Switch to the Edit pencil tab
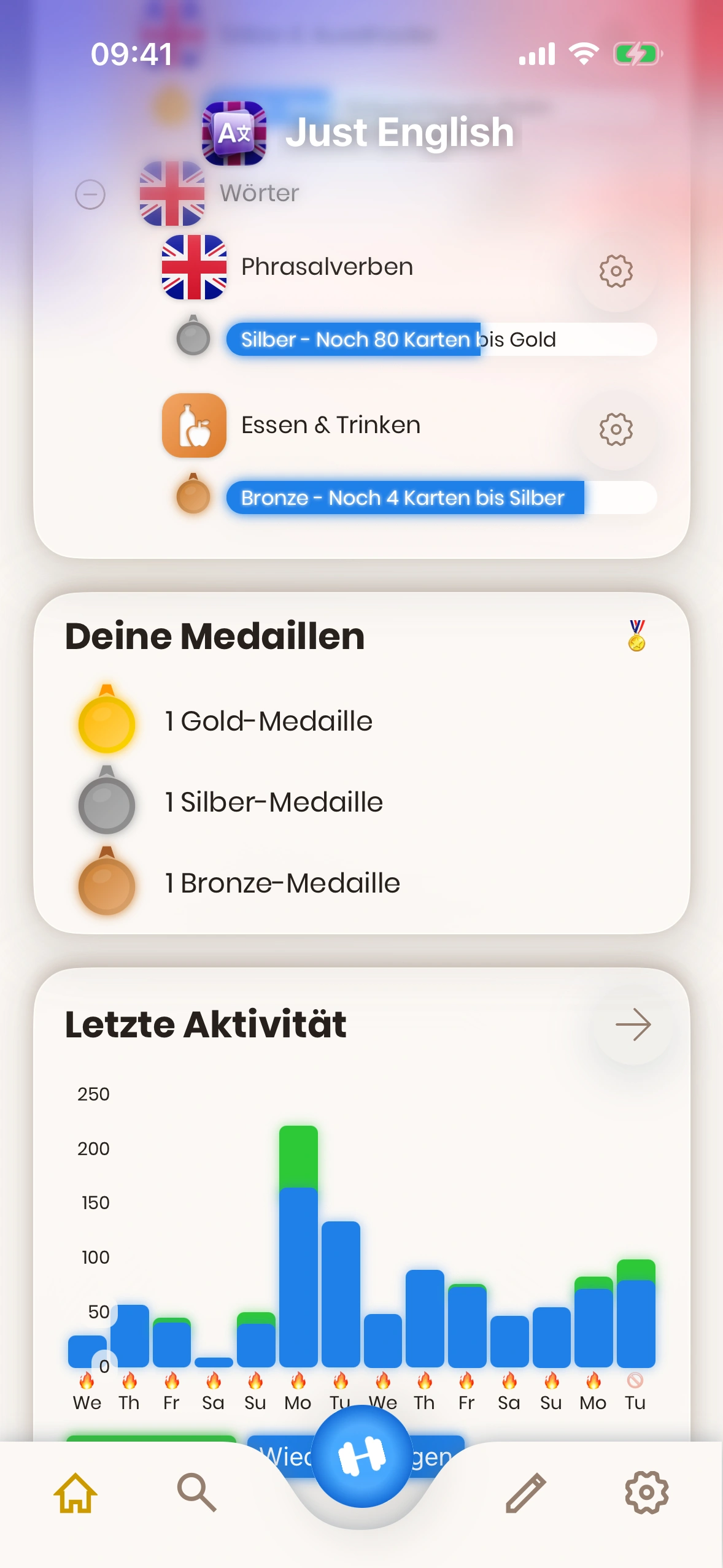The width and height of the screenshot is (723, 1568). click(x=526, y=1493)
